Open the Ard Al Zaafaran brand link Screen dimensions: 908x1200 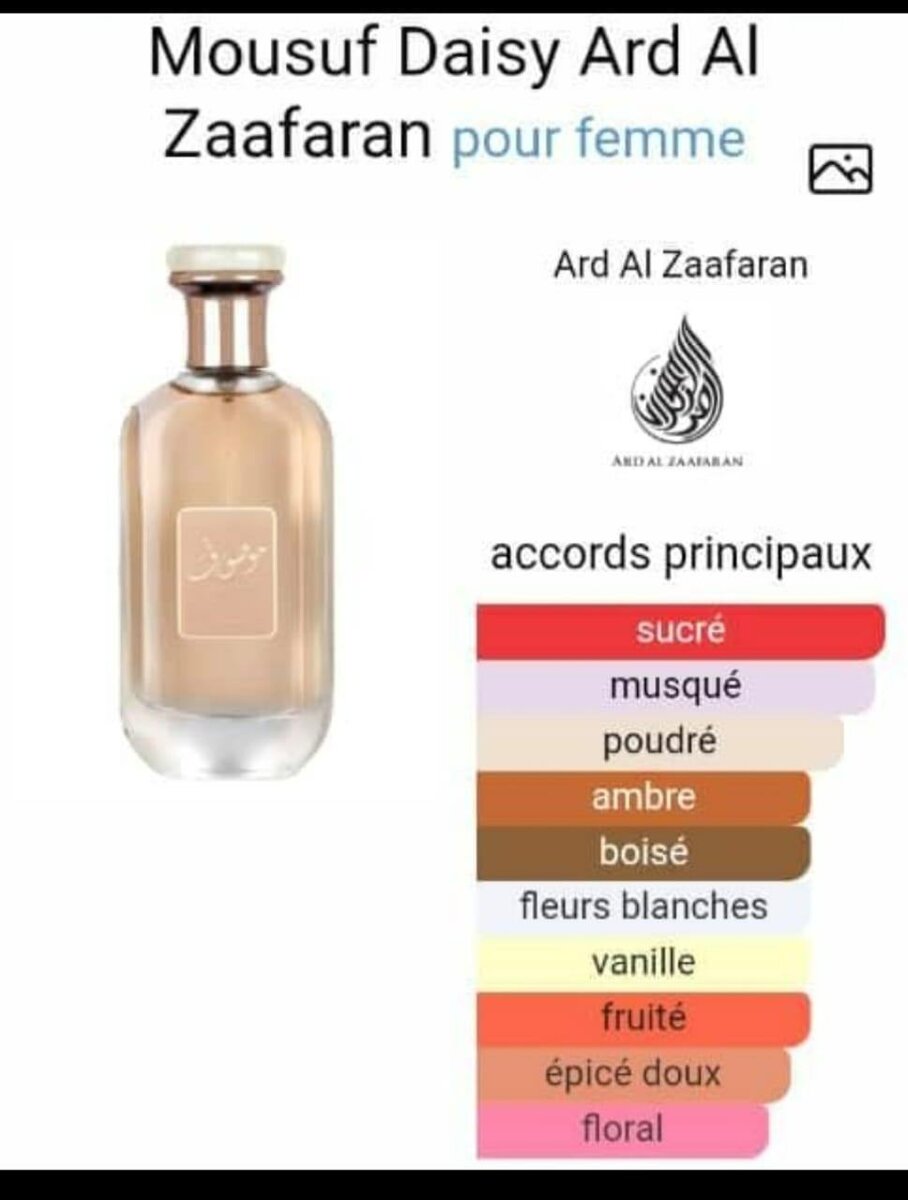point(680,266)
